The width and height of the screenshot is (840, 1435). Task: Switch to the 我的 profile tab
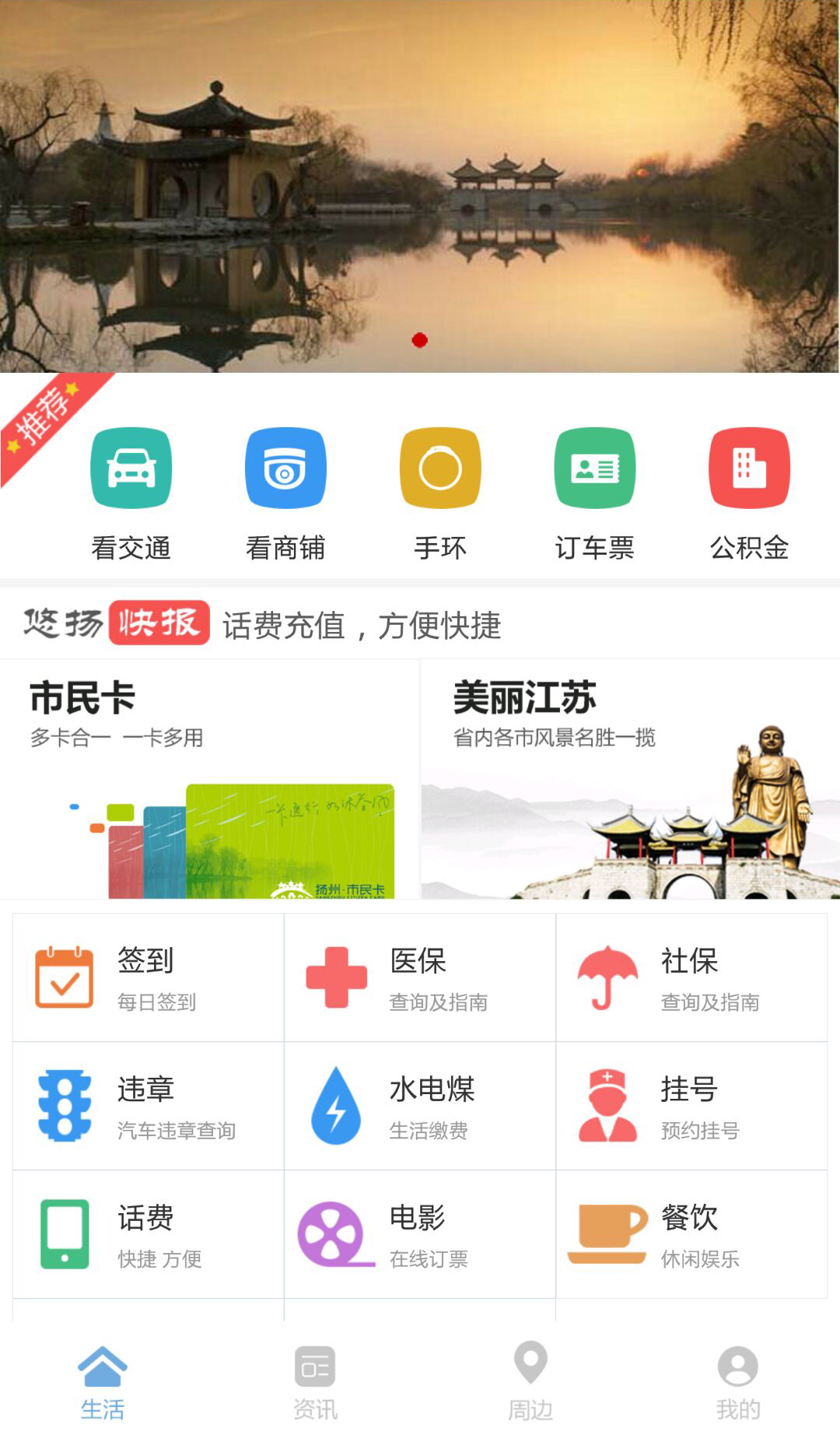737,1381
